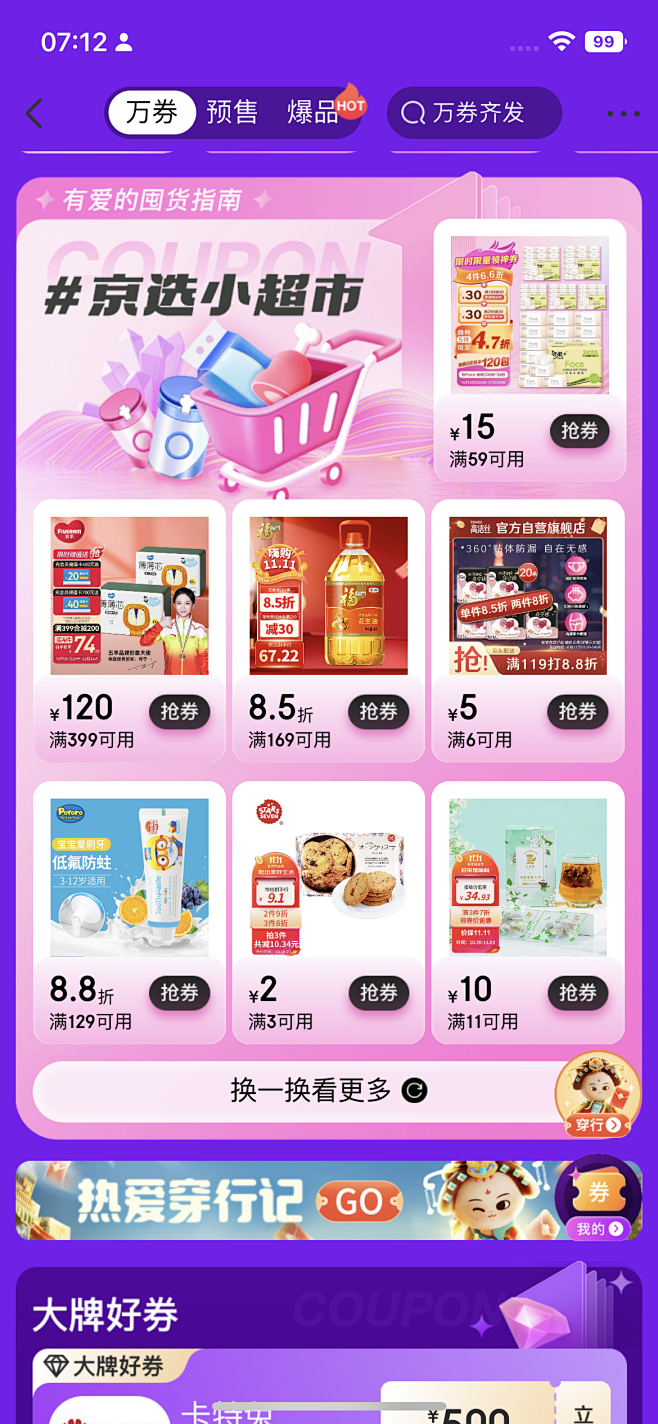The image size is (658, 1424).
Task: Grab the 8.8折 coupon for 满129
Action: (180, 992)
